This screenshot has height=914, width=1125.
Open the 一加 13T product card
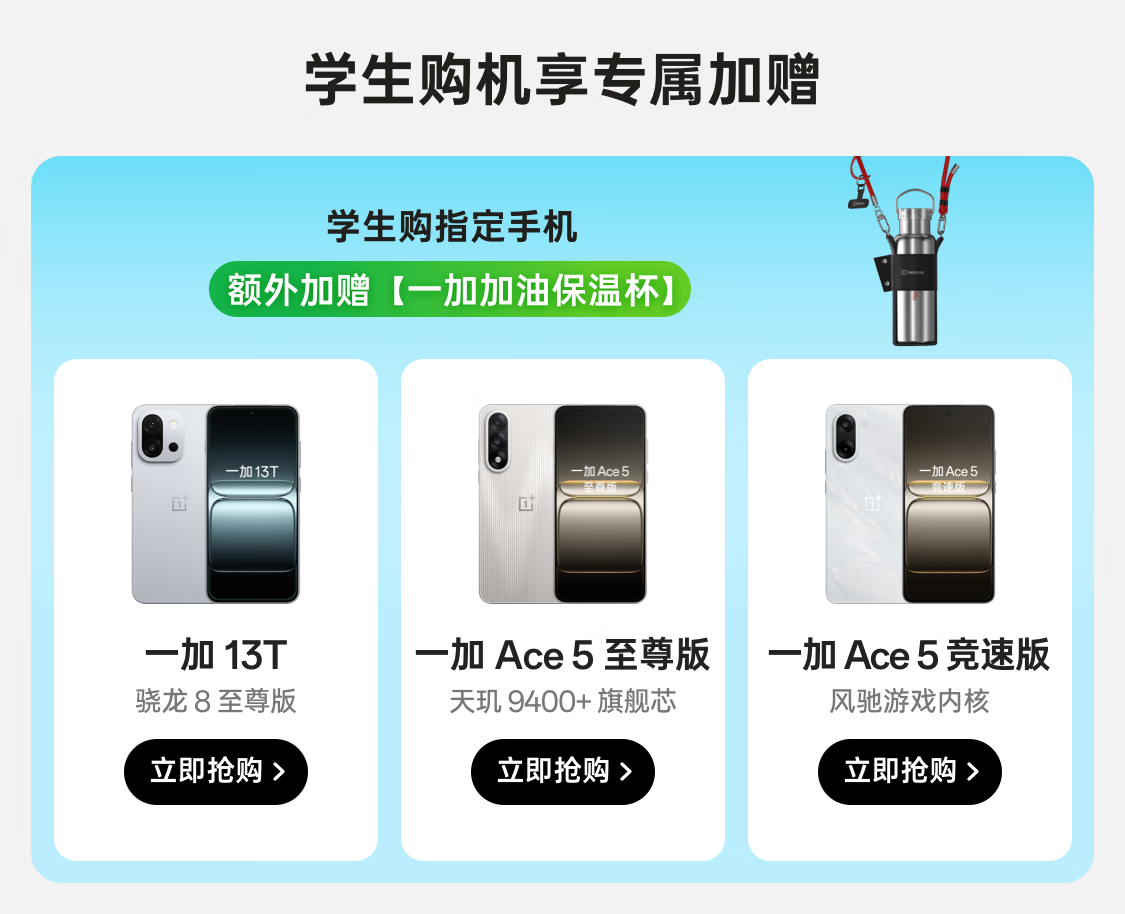tap(216, 520)
